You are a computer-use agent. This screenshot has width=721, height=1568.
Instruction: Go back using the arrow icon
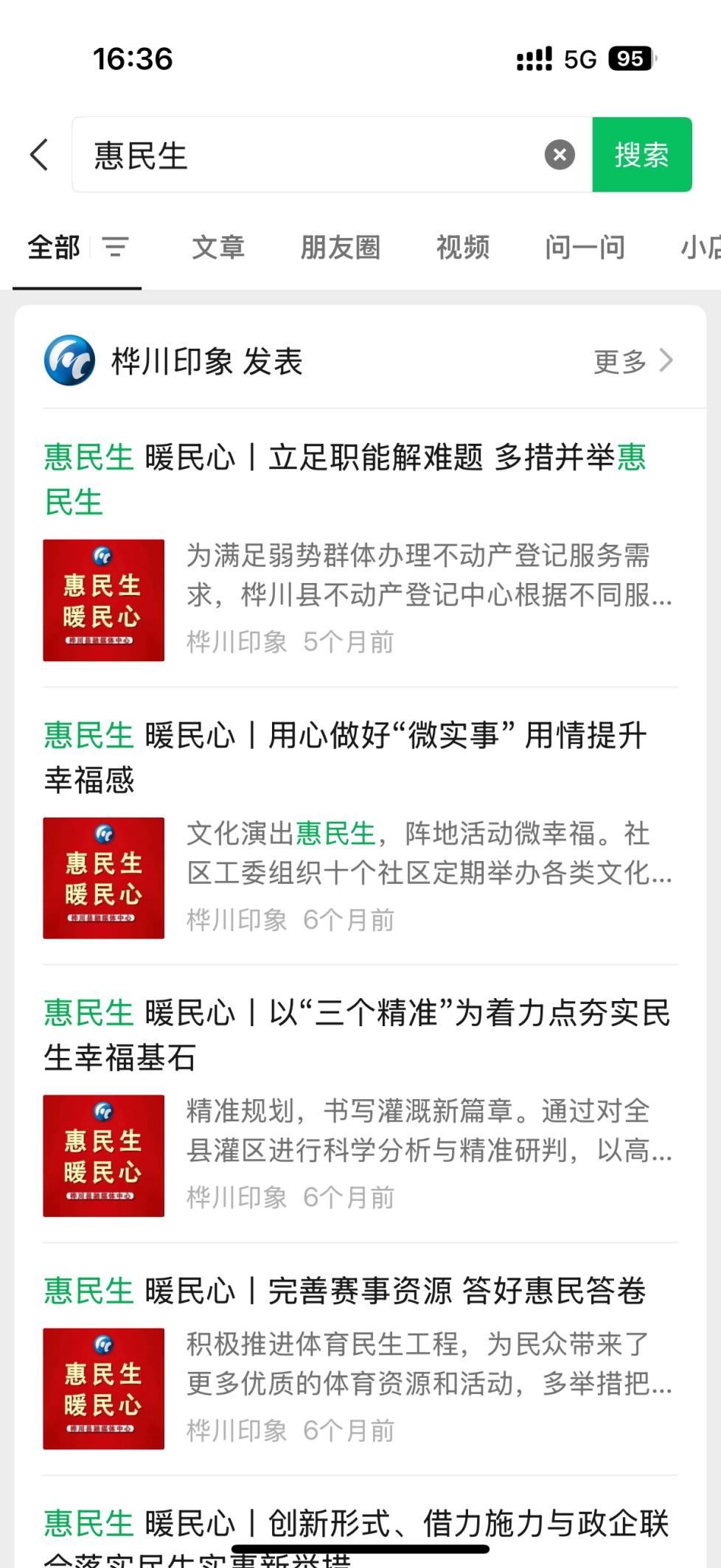pyautogui.click(x=40, y=155)
